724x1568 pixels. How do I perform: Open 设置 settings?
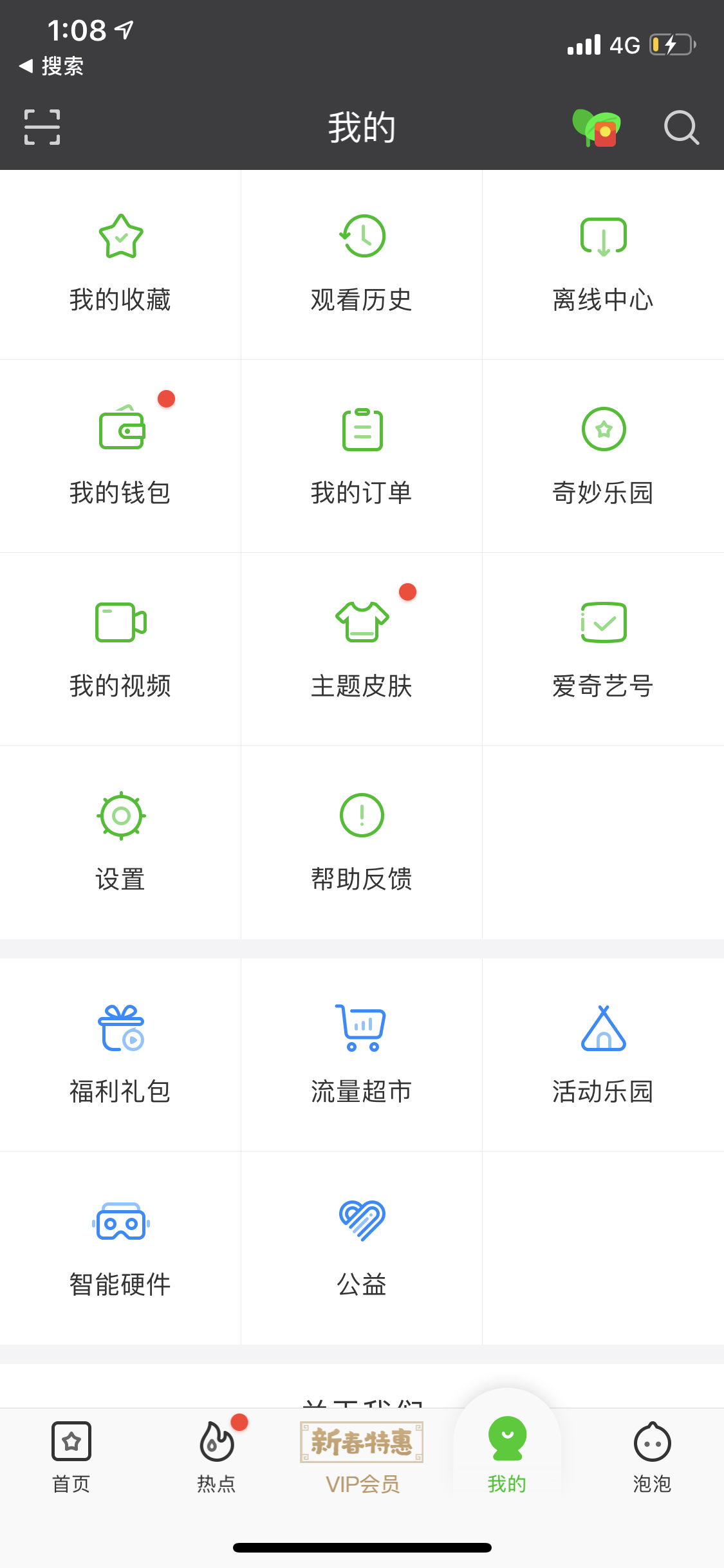pos(120,842)
